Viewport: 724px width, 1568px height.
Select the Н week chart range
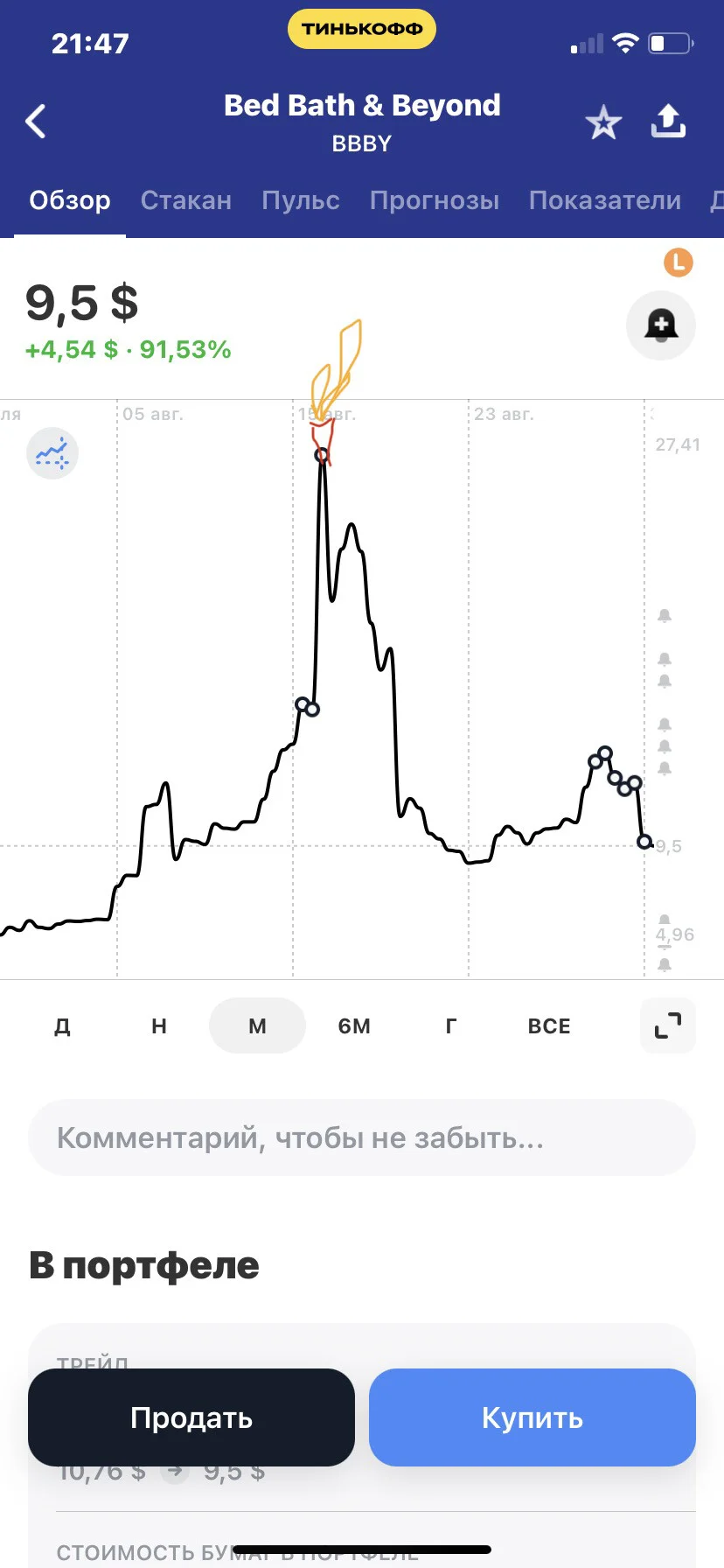159,1025
